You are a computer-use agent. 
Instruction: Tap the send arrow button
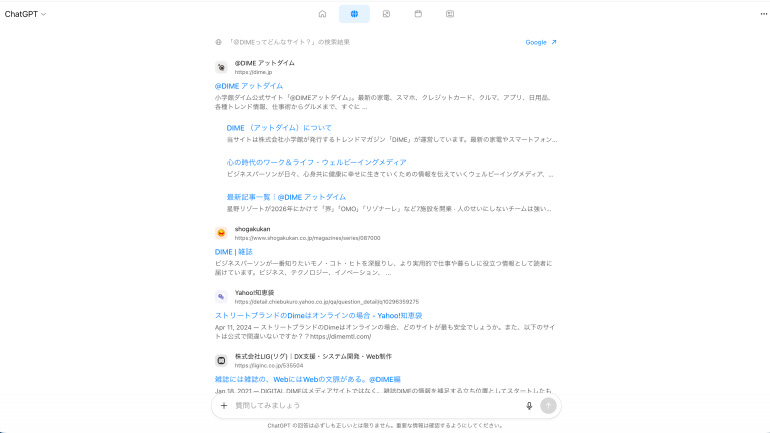(x=548, y=405)
